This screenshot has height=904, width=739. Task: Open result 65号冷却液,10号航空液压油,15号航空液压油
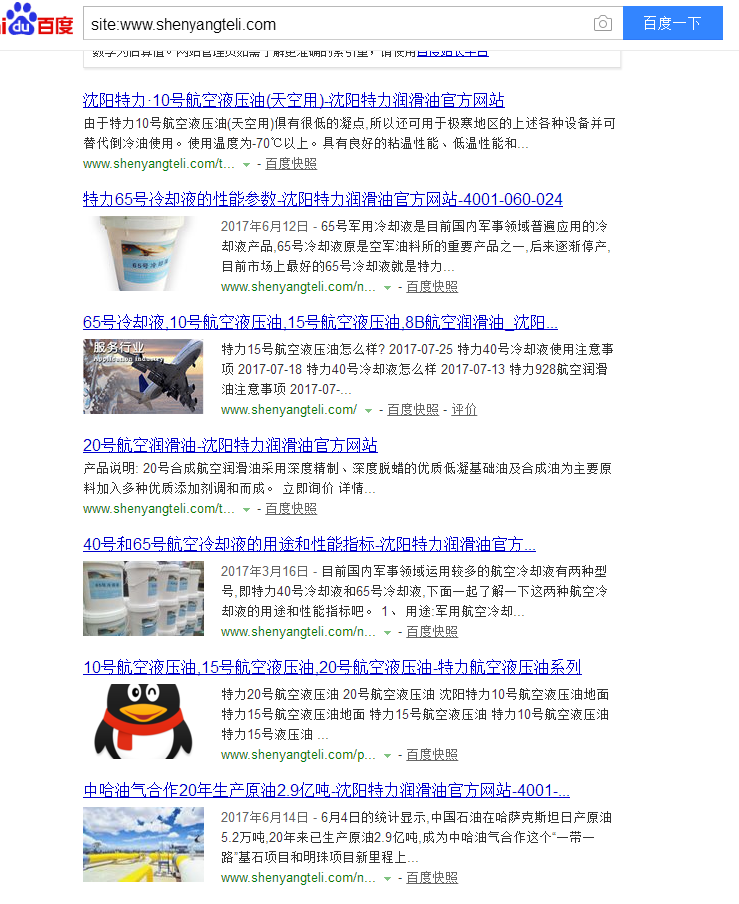(320, 323)
